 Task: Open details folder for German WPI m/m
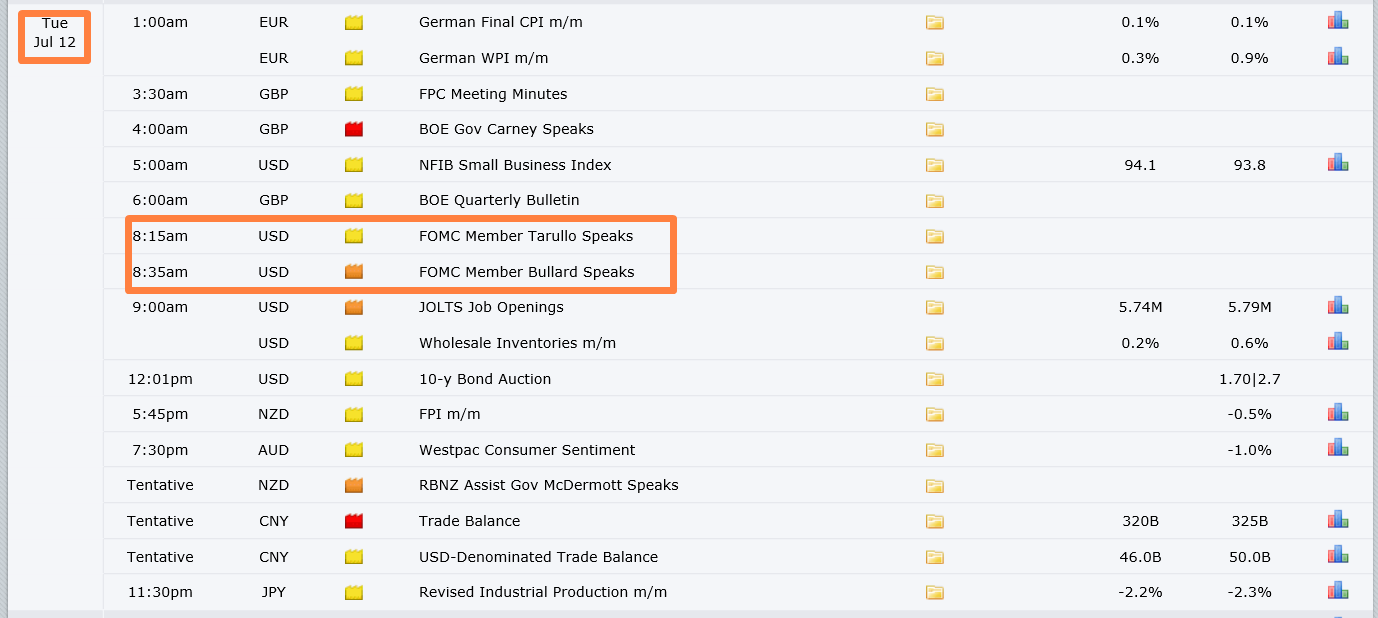click(934, 58)
